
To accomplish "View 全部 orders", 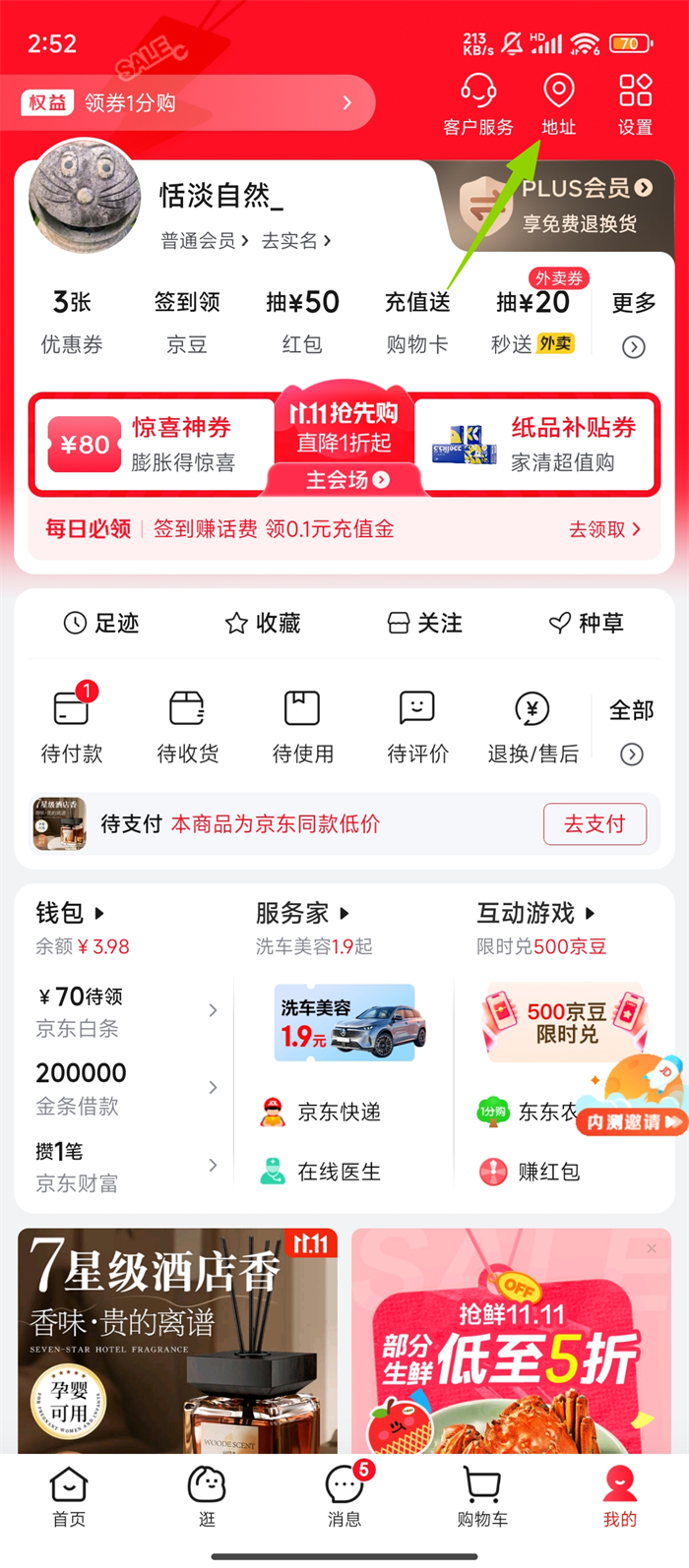I will coord(632,727).
